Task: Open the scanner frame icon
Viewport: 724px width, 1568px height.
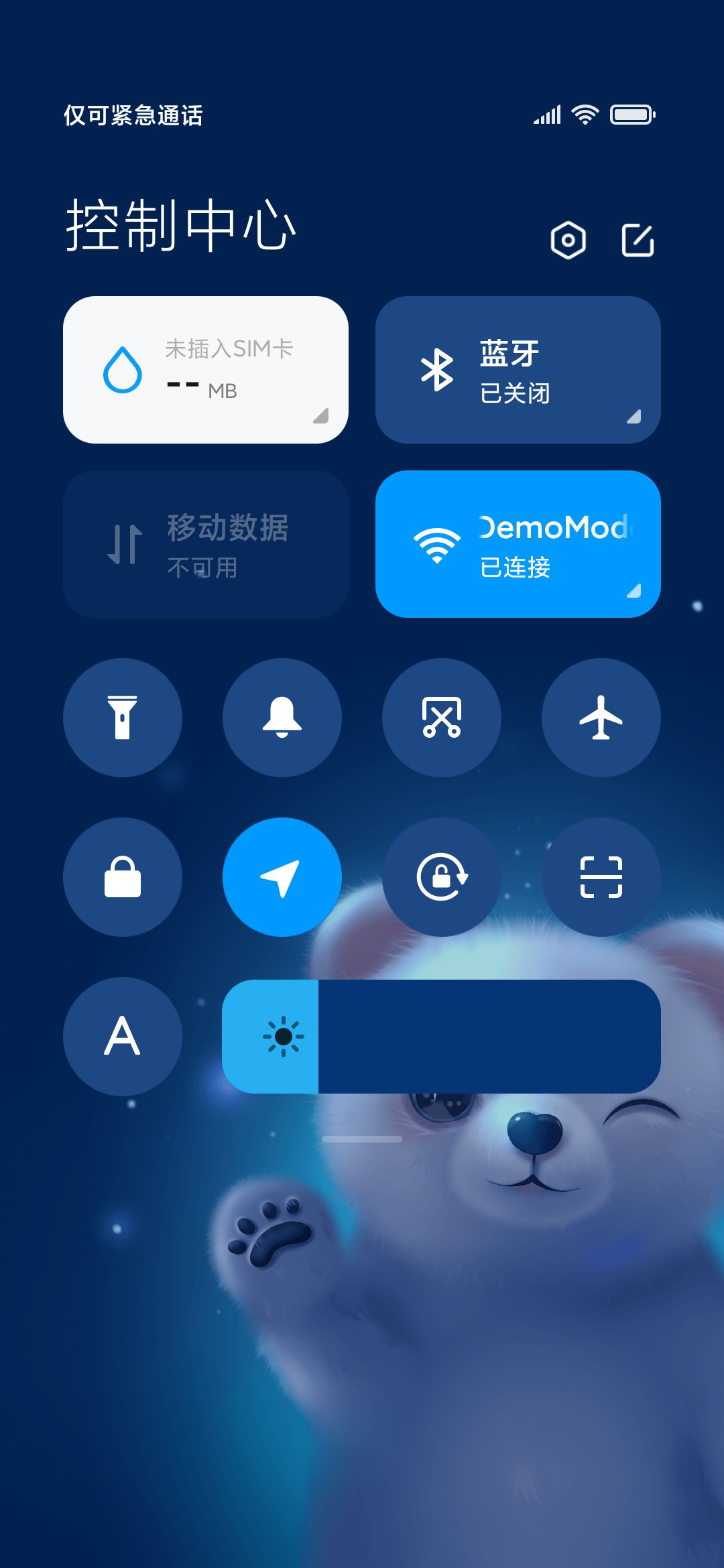Action: 601,877
